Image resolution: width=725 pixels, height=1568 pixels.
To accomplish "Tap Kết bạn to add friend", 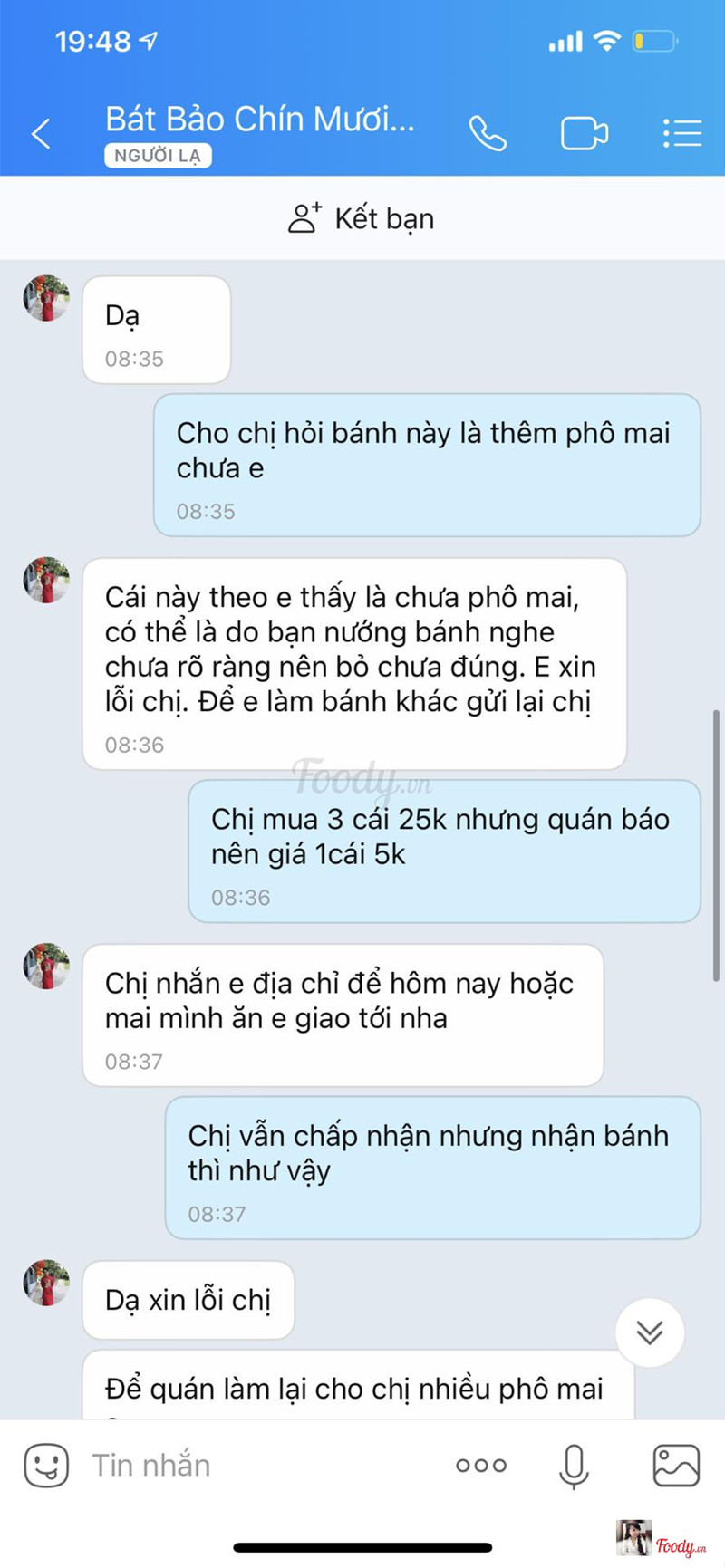I will (362, 218).
